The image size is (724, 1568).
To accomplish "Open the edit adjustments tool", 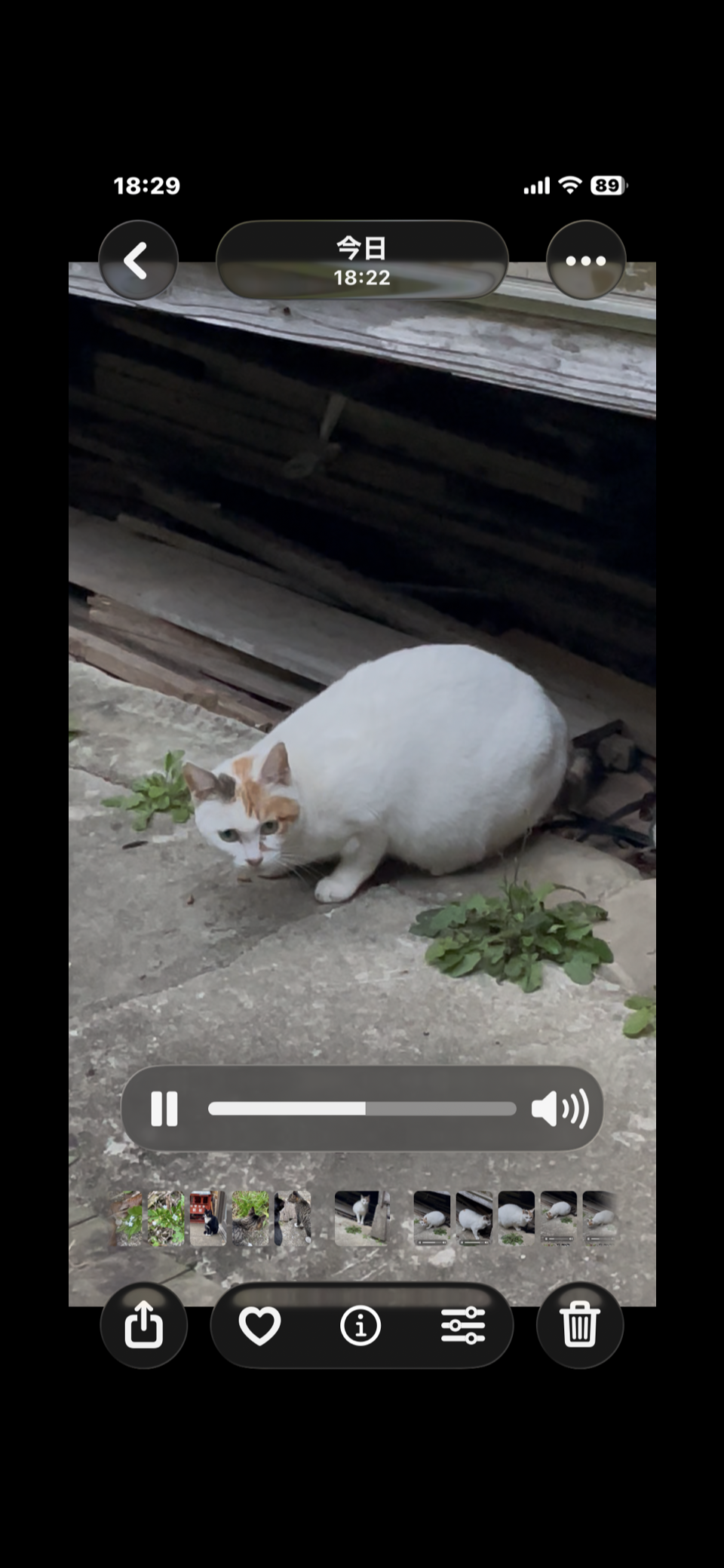I will 462,1325.
